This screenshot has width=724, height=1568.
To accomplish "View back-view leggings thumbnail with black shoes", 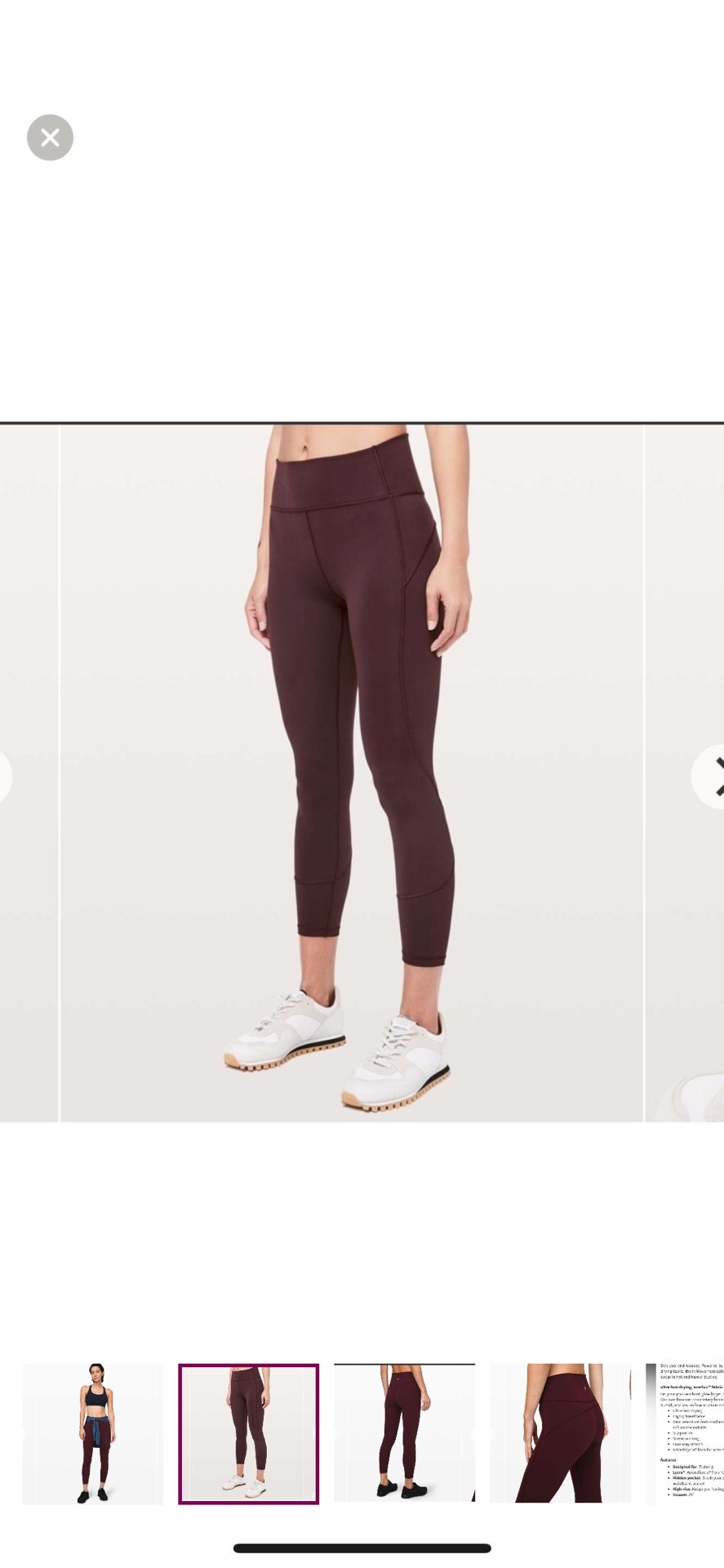I will coord(404,1433).
